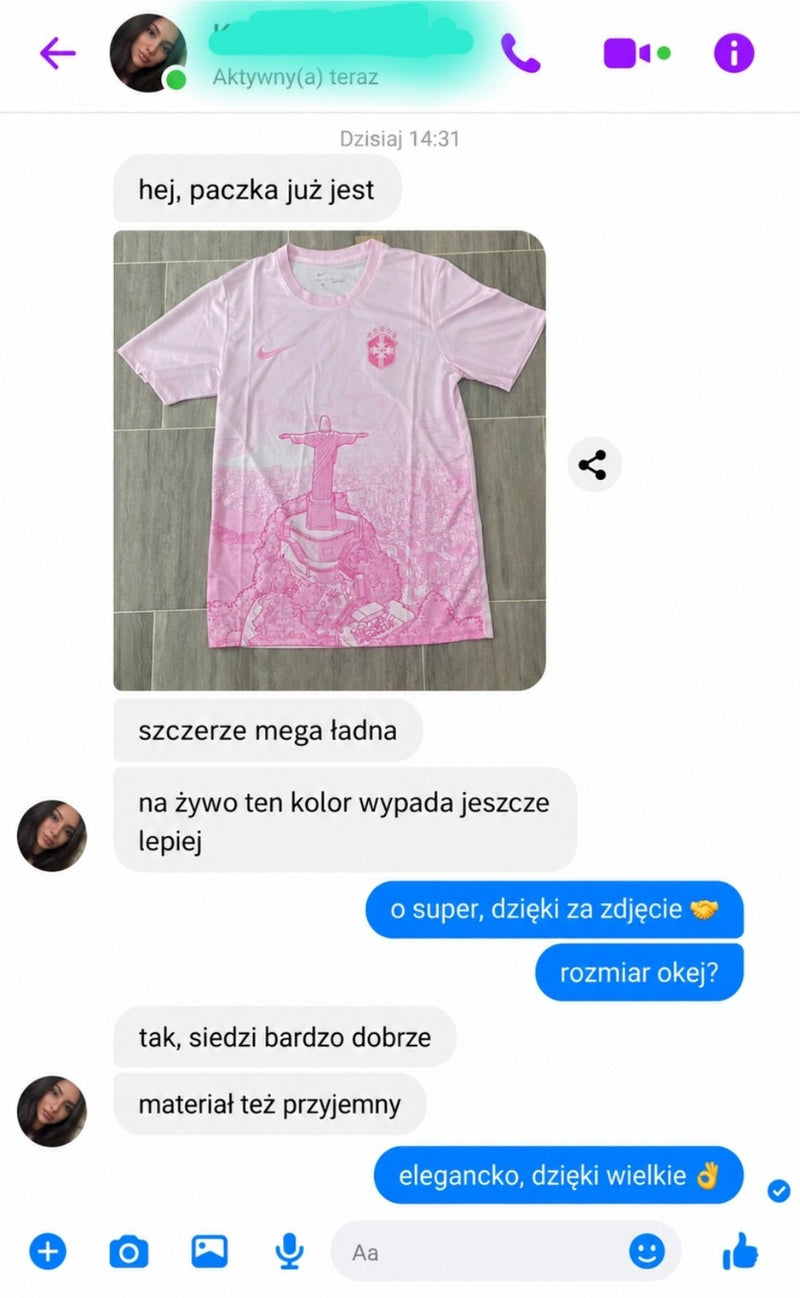800x1298 pixels.
Task: Start a voice call
Action: 520,53
